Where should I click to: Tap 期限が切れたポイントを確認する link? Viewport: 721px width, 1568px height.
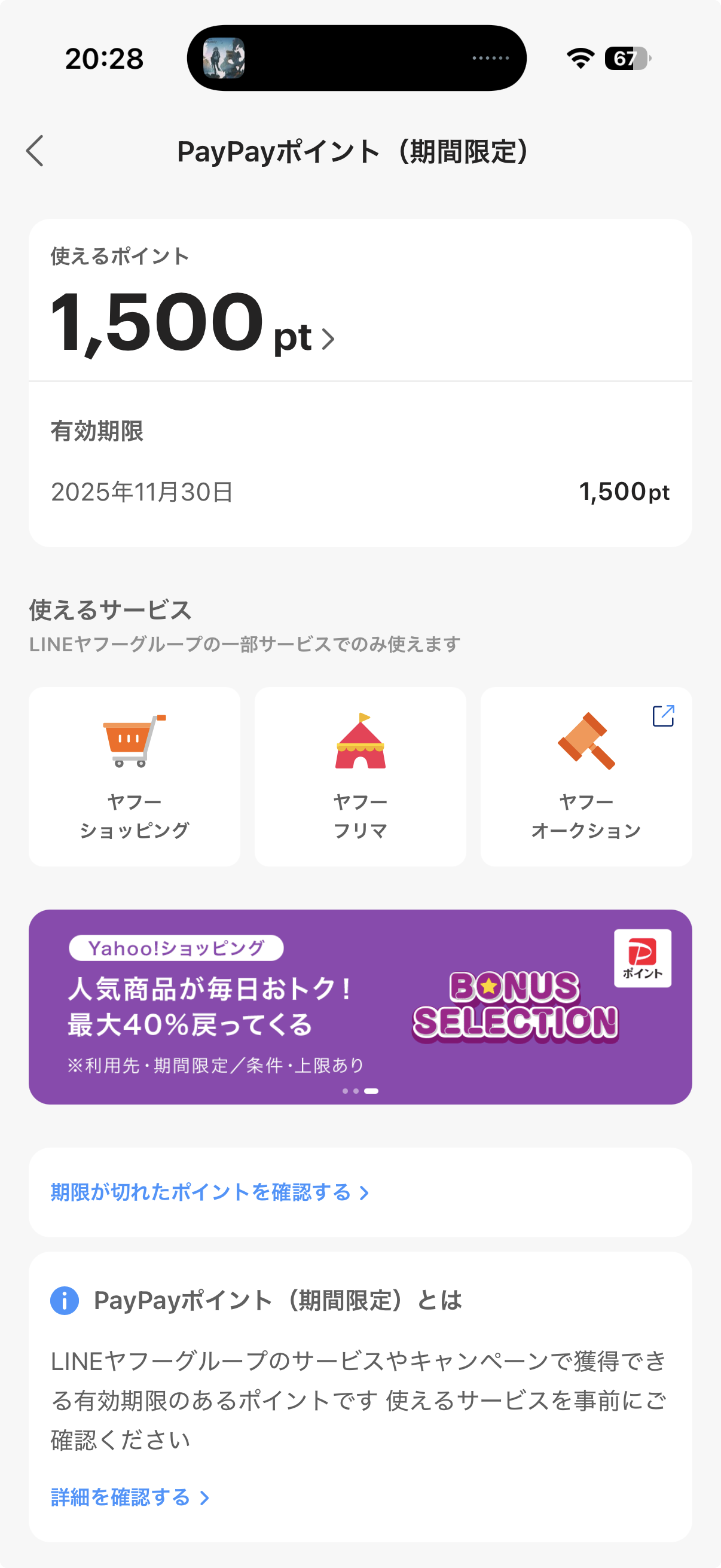pyautogui.click(x=210, y=1192)
